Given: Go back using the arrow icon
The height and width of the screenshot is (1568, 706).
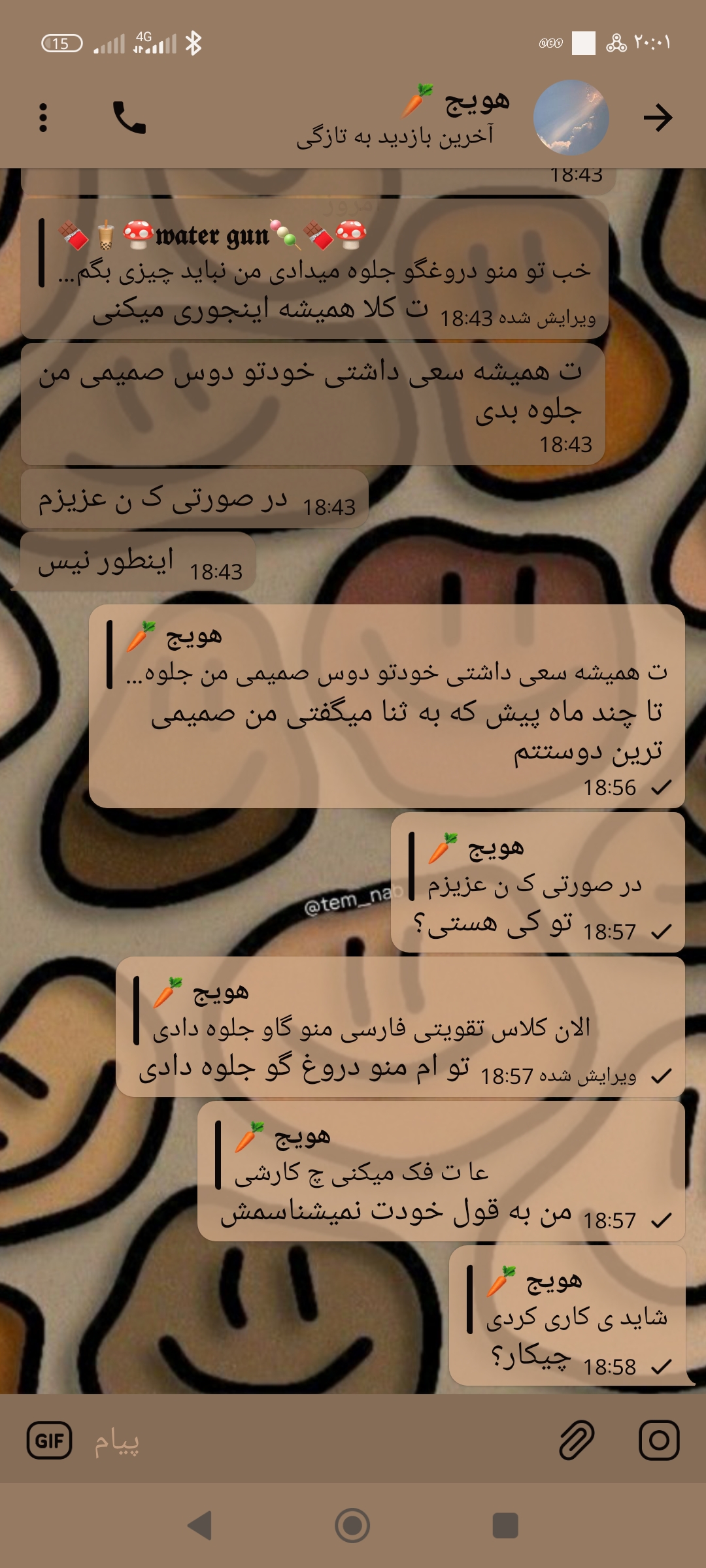Looking at the screenshot, I should (x=658, y=118).
